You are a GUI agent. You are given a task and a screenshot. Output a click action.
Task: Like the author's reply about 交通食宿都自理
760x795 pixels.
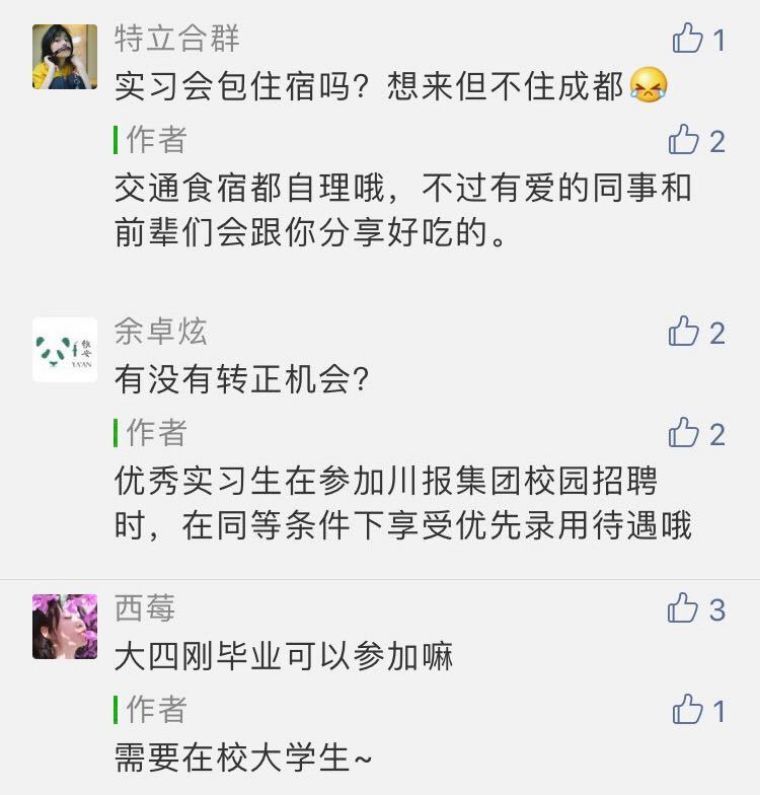(x=685, y=141)
